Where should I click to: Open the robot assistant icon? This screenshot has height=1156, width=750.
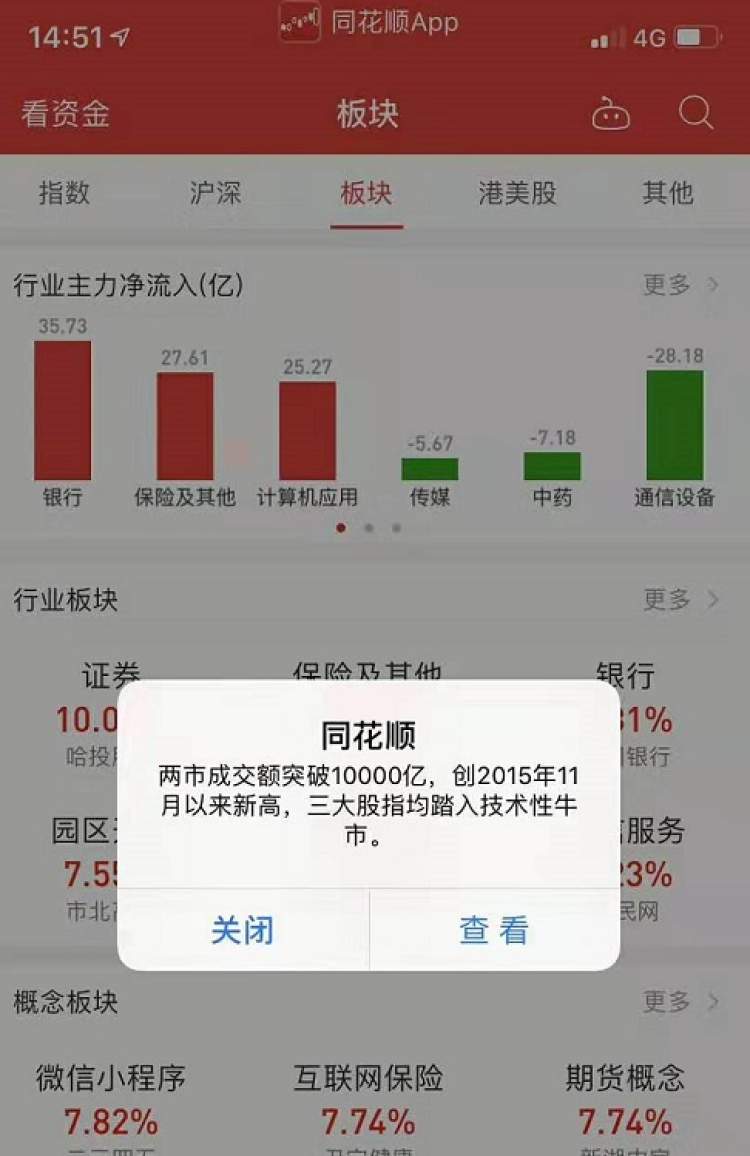[611, 114]
